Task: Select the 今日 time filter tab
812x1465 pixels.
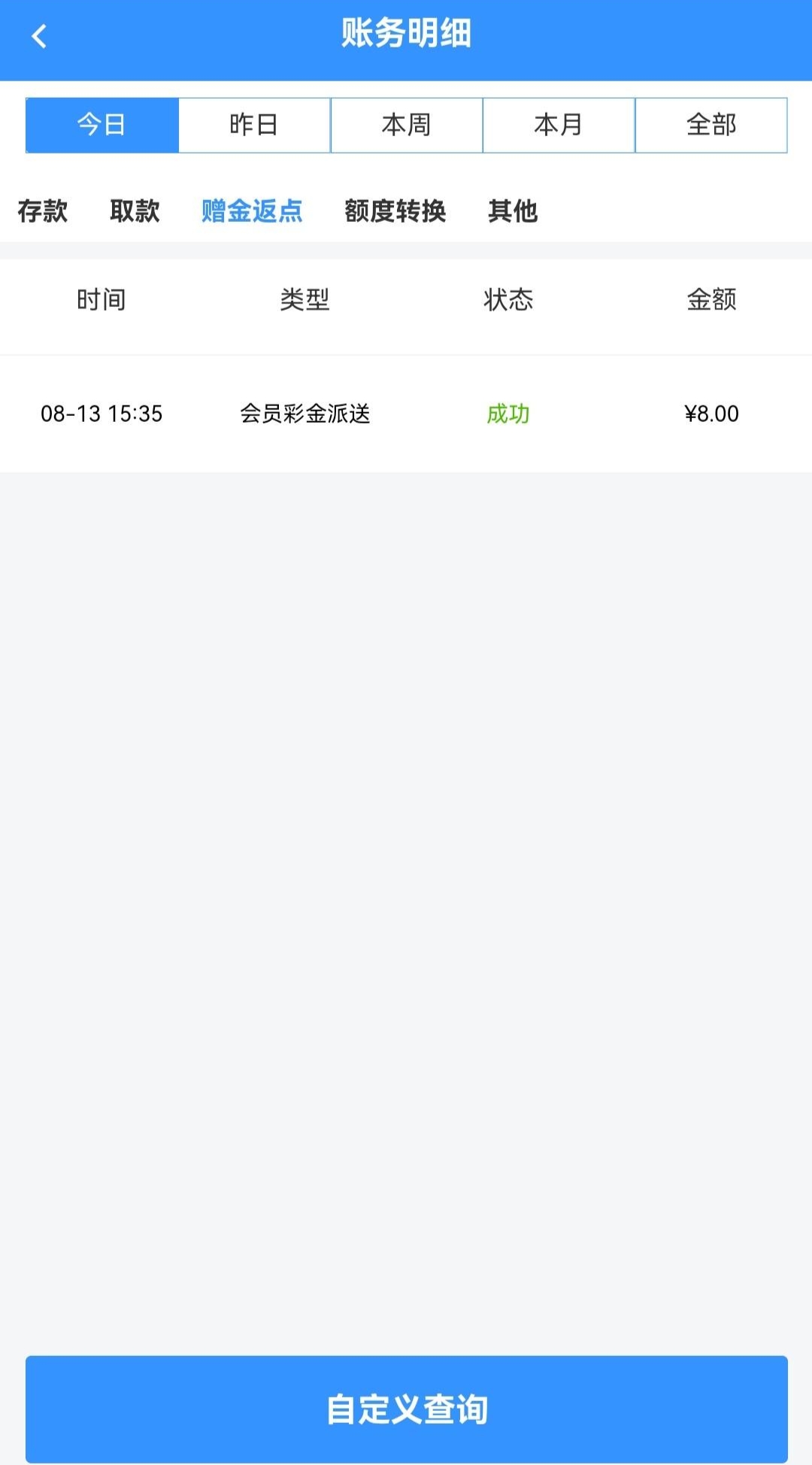Action: [x=101, y=125]
